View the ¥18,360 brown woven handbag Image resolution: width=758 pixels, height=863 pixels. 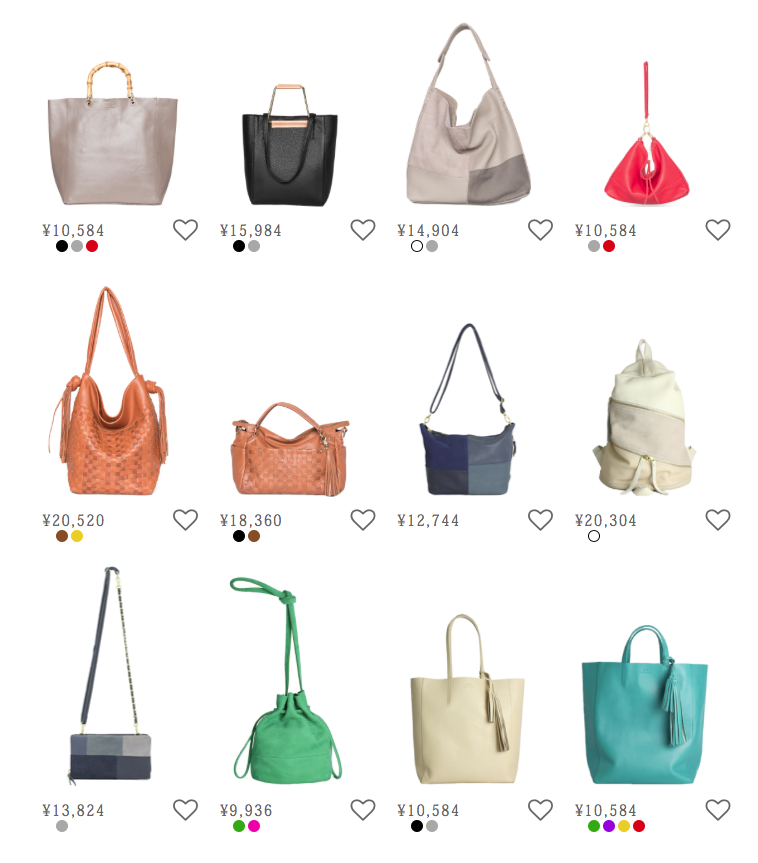click(290, 450)
